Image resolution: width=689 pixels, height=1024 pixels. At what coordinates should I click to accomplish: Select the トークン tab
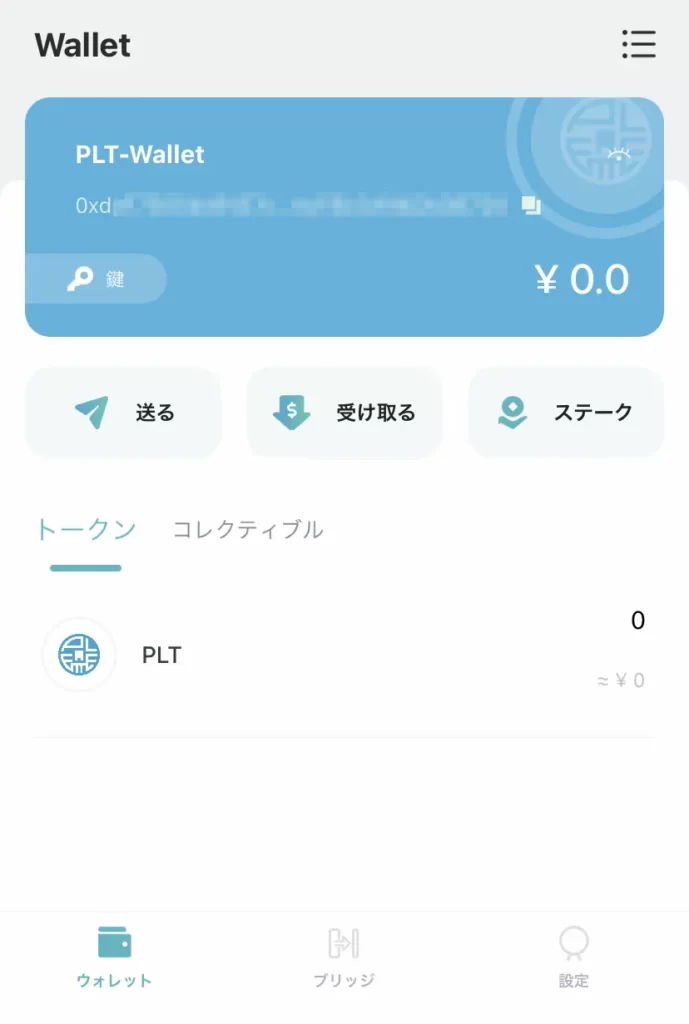click(x=86, y=530)
